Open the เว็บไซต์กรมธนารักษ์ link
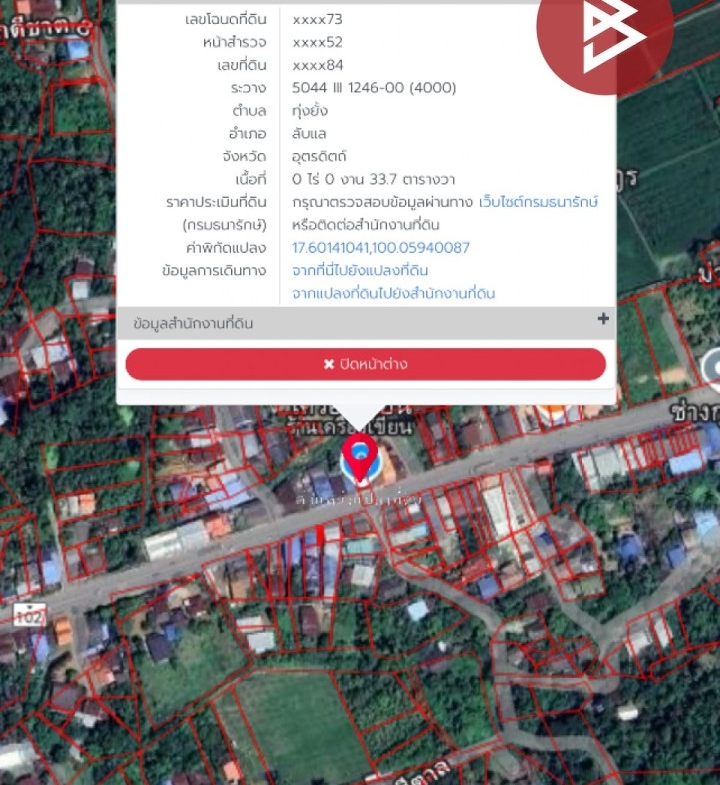Viewport: 720px width, 785px height. coord(538,202)
